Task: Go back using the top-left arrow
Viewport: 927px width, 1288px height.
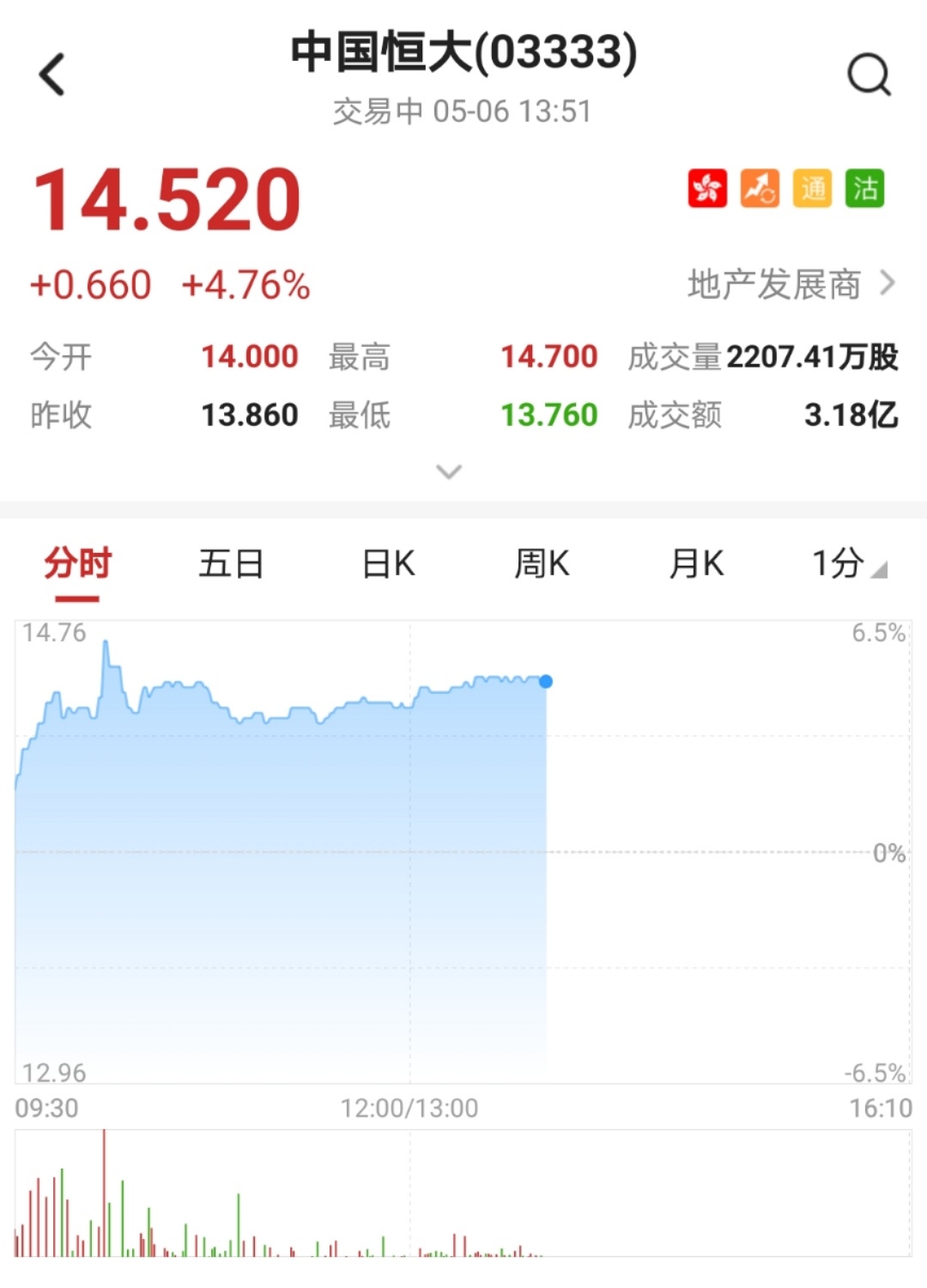Action: [x=52, y=75]
